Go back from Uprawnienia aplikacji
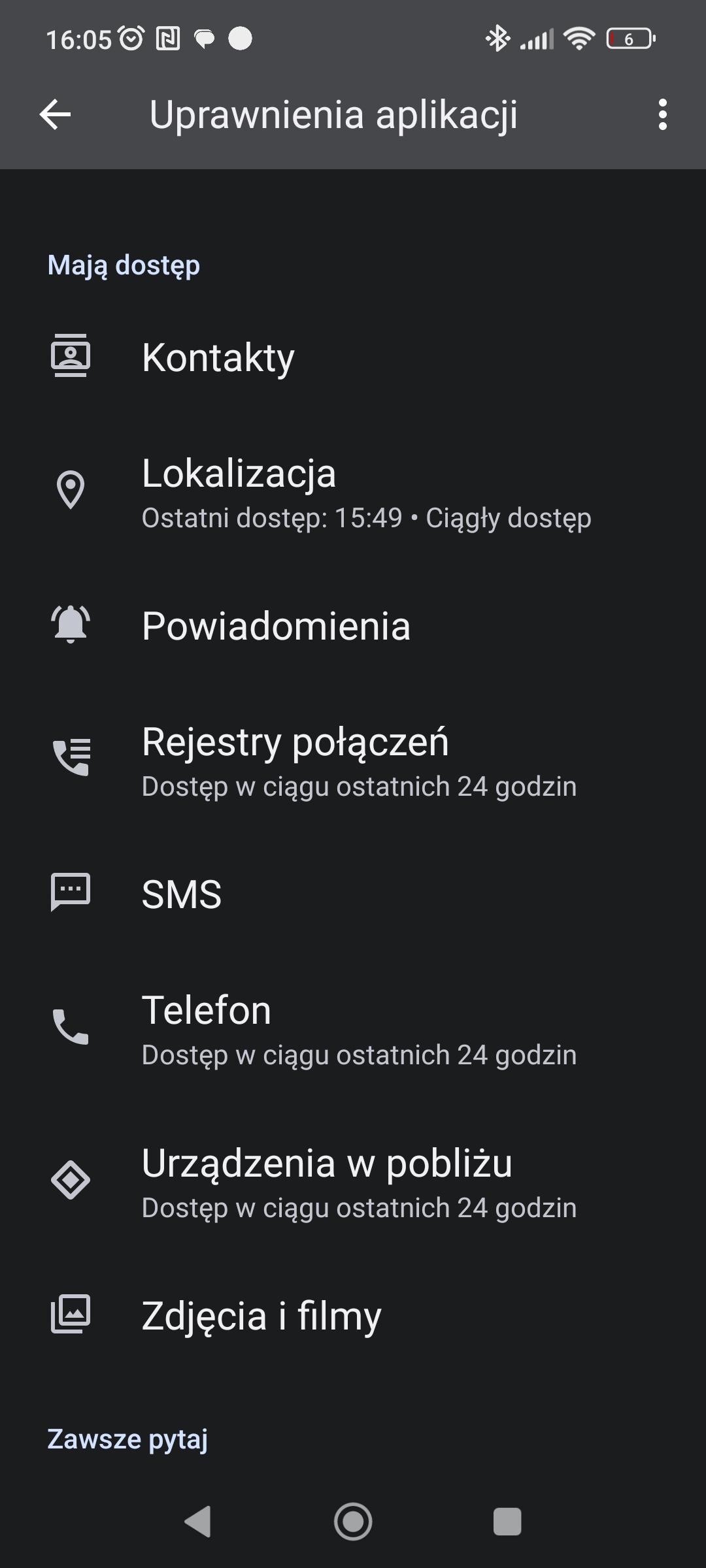The image size is (706, 1568). pyautogui.click(x=56, y=115)
